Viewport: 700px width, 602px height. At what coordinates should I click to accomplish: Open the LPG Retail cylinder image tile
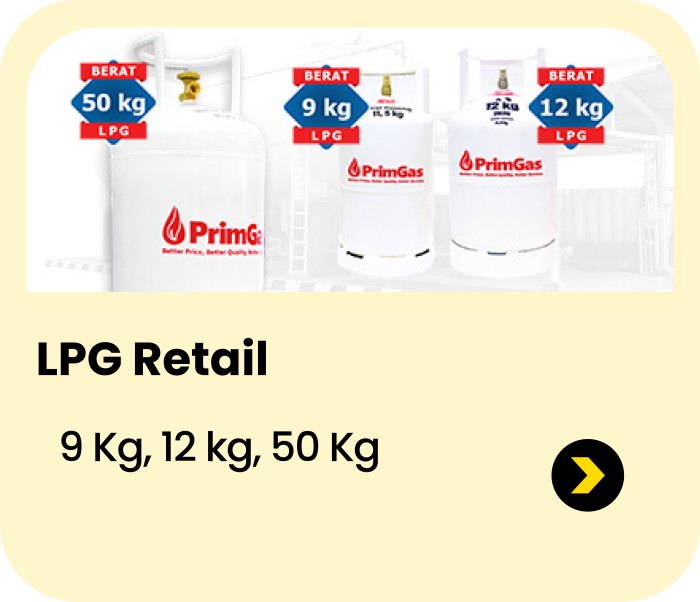click(x=349, y=160)
